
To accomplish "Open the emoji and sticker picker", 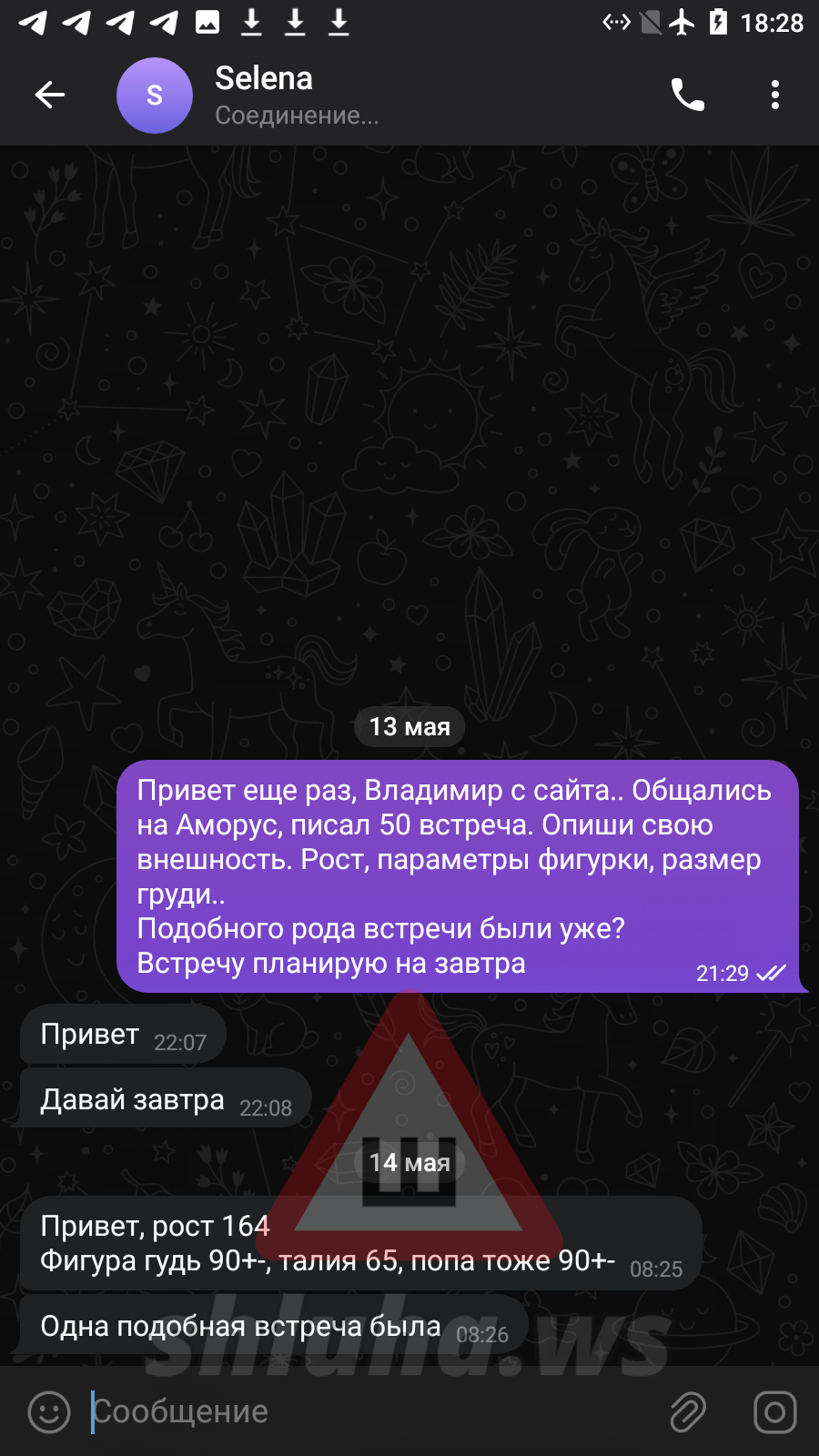I will click(49, 1411).
